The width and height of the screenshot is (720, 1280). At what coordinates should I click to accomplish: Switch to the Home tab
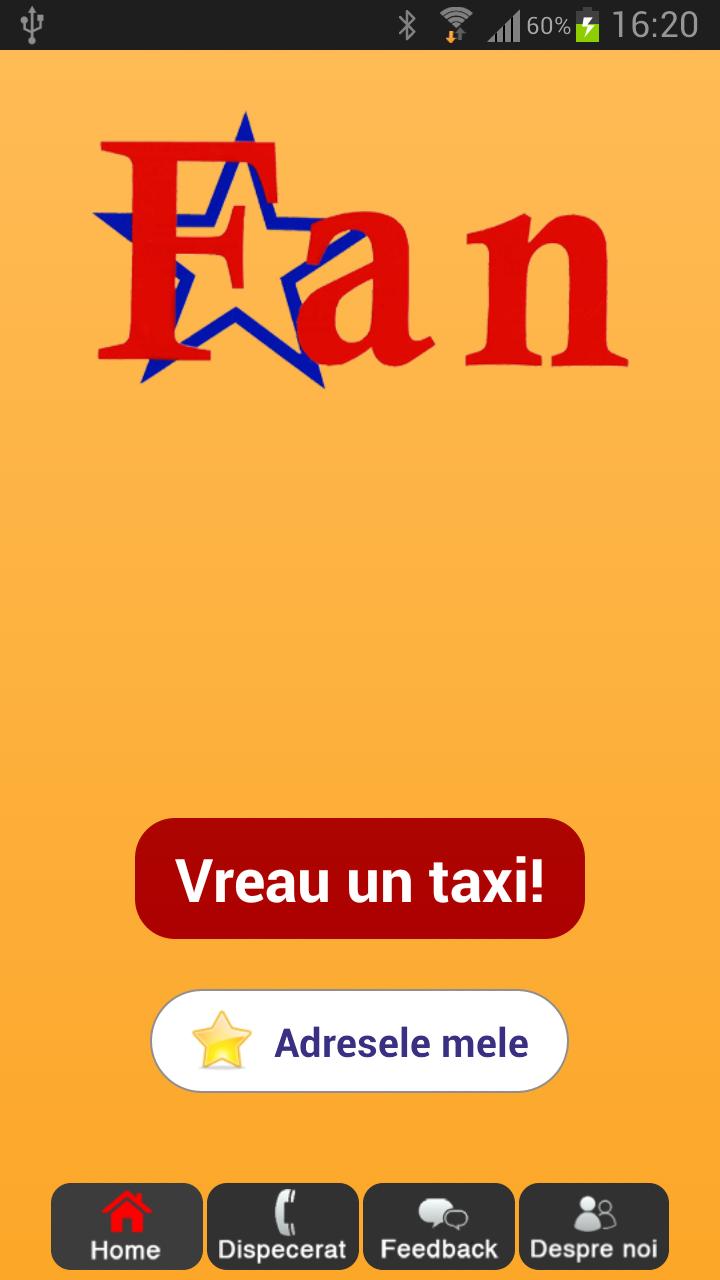pyautogui.click(x=126, y=1227)
